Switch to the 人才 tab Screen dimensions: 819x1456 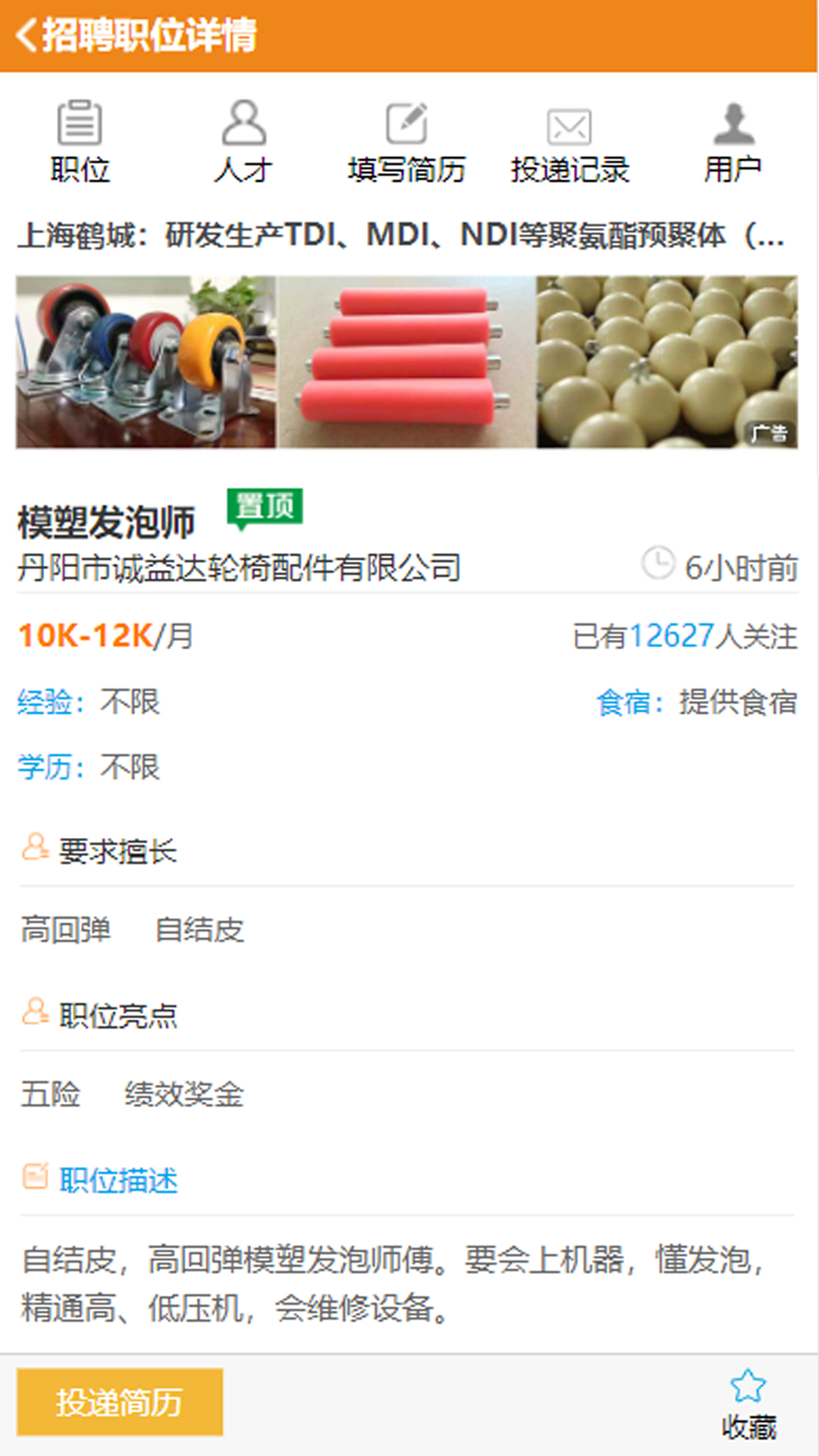244,168
